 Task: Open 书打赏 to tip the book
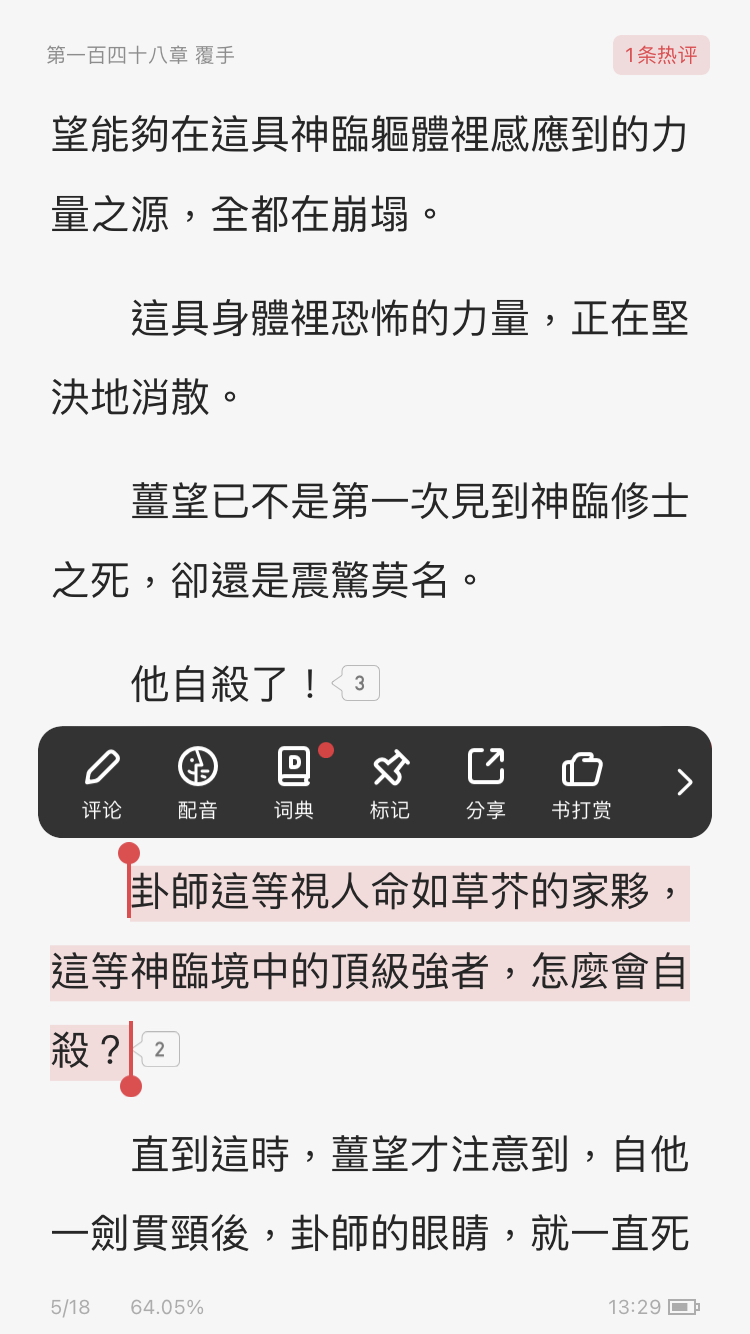pos(582,782)
